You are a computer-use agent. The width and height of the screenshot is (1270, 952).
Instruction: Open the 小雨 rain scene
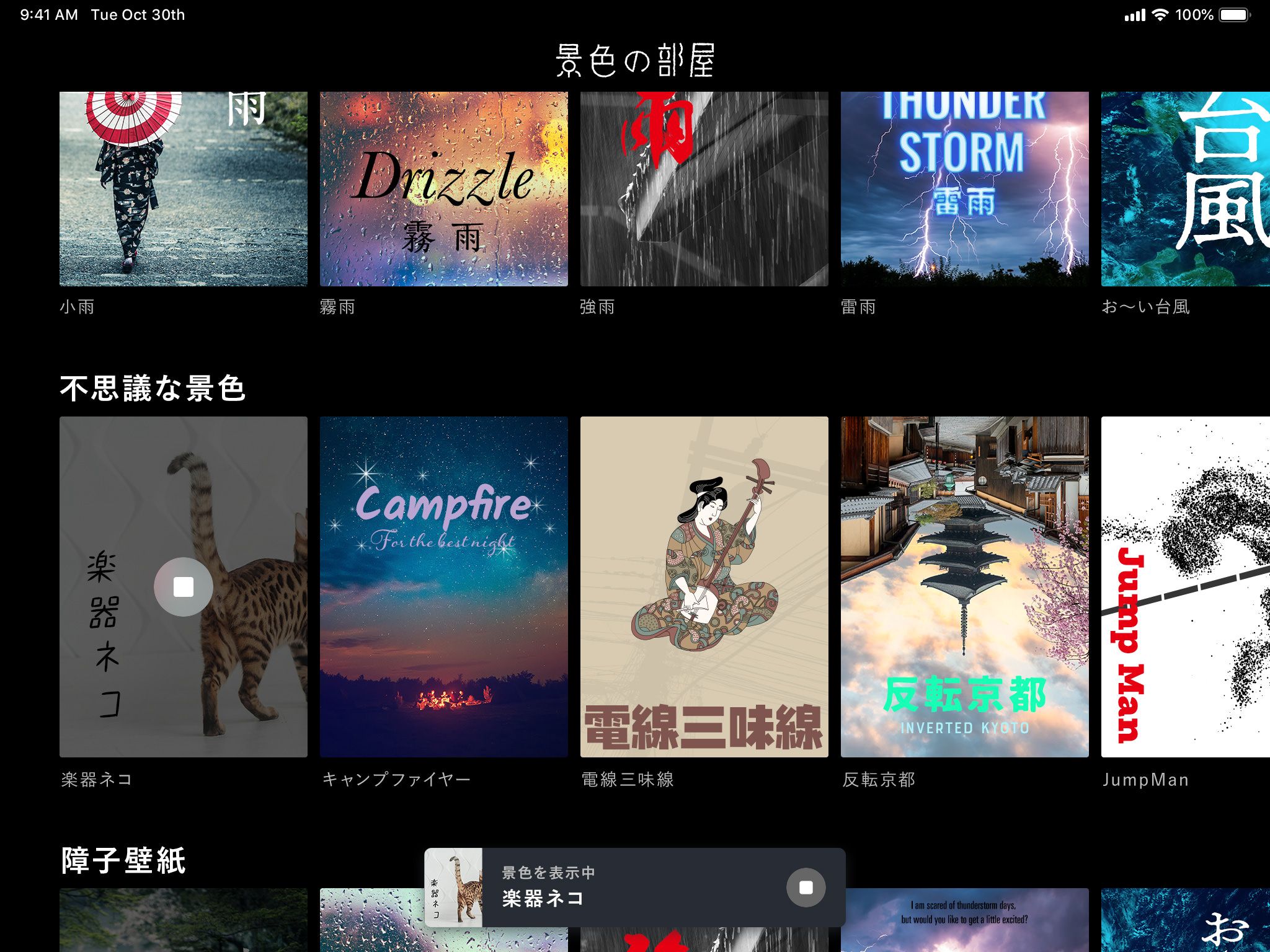(184, 189)
